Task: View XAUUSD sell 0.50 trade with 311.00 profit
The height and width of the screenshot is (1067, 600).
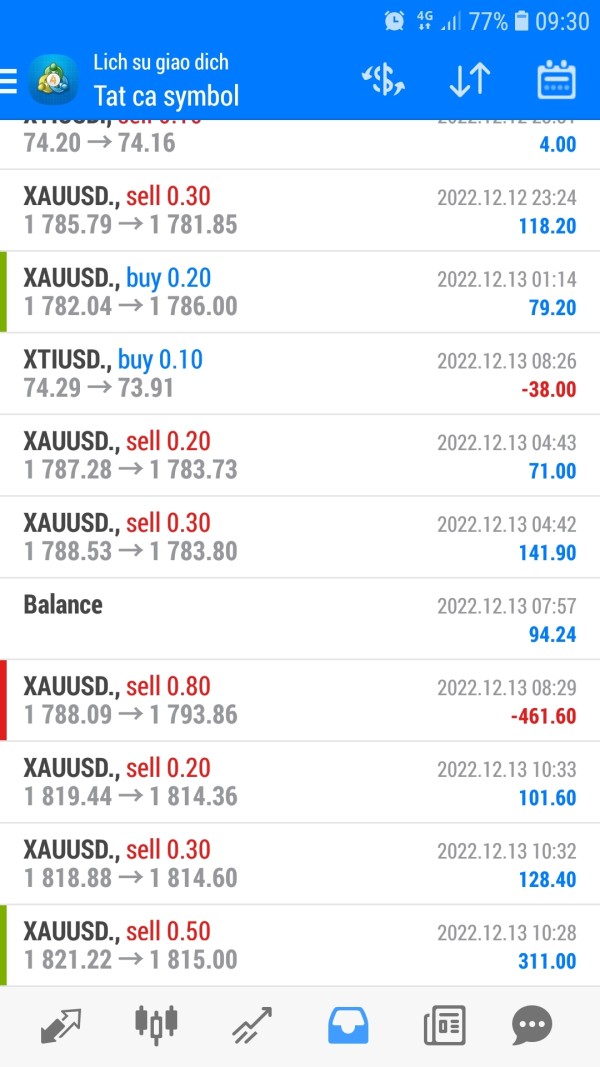Action: click(x=300, y=945)
